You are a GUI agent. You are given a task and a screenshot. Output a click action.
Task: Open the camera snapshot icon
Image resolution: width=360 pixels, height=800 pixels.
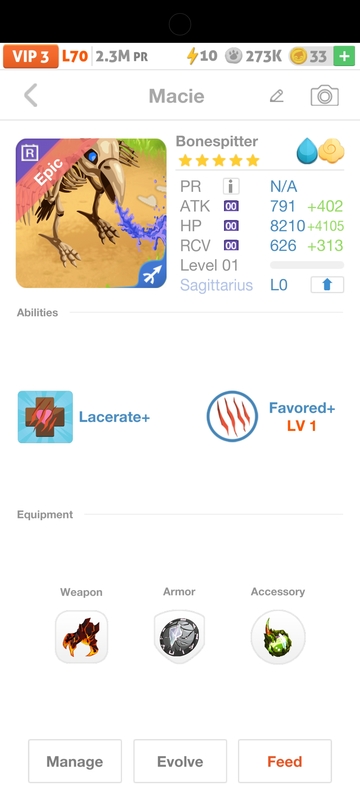click(324, 95)
